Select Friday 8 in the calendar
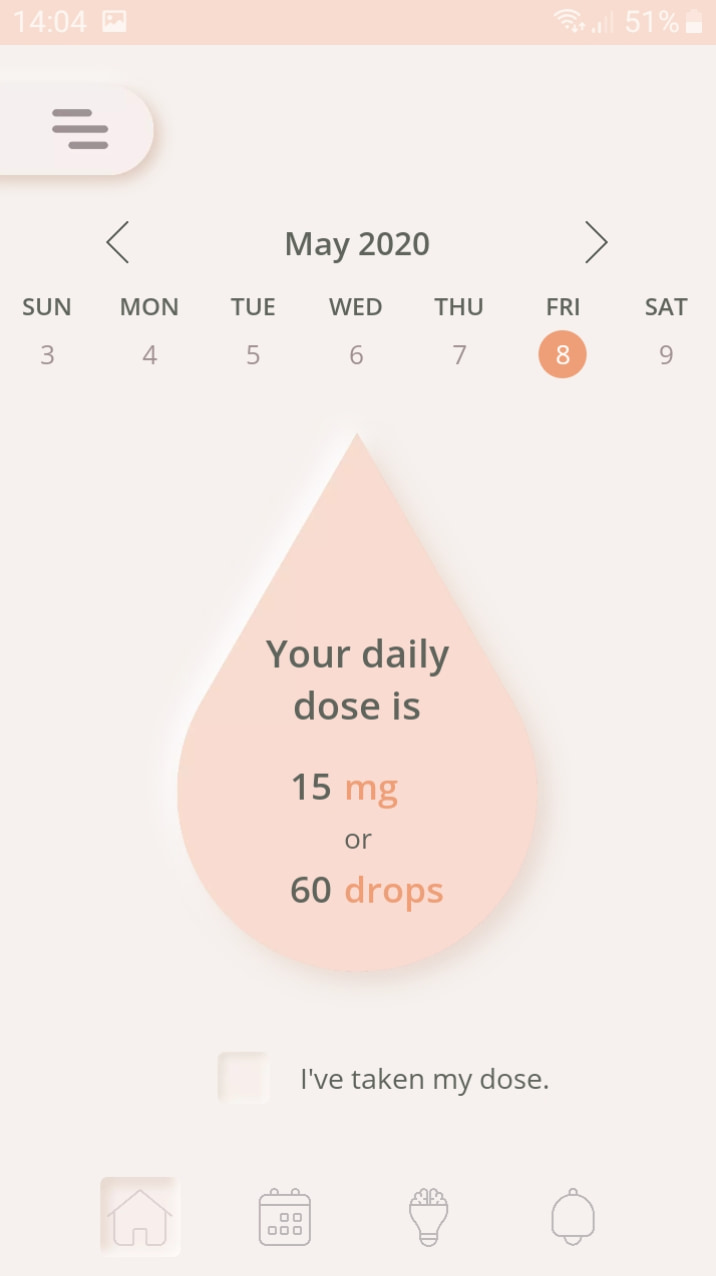 [x=562, y=355]
